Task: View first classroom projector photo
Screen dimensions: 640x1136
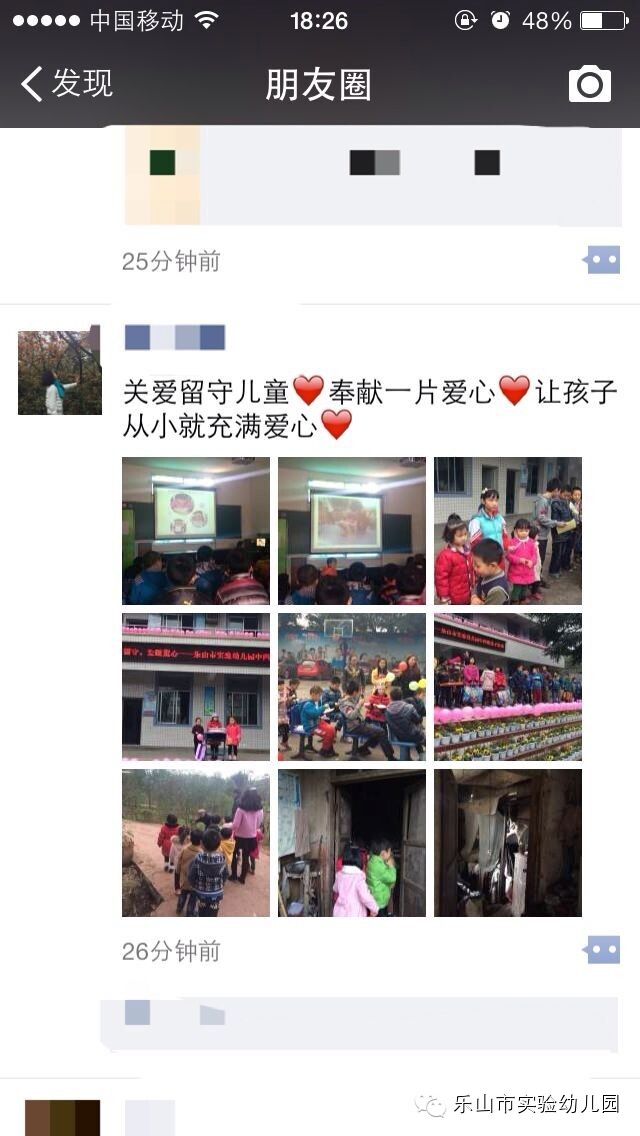Action: tap(195, 531)
